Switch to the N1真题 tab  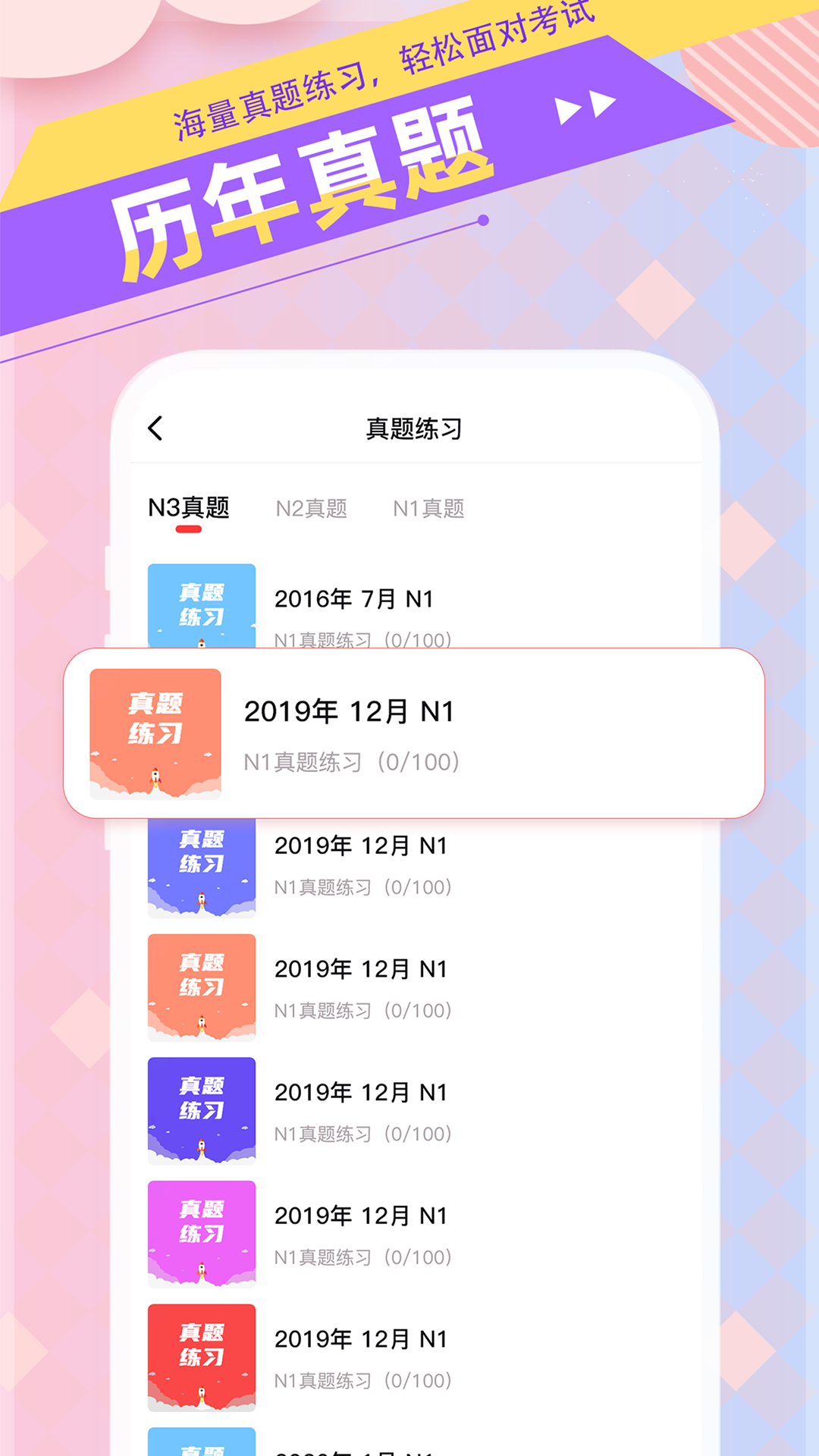click(x=428, y=508)
